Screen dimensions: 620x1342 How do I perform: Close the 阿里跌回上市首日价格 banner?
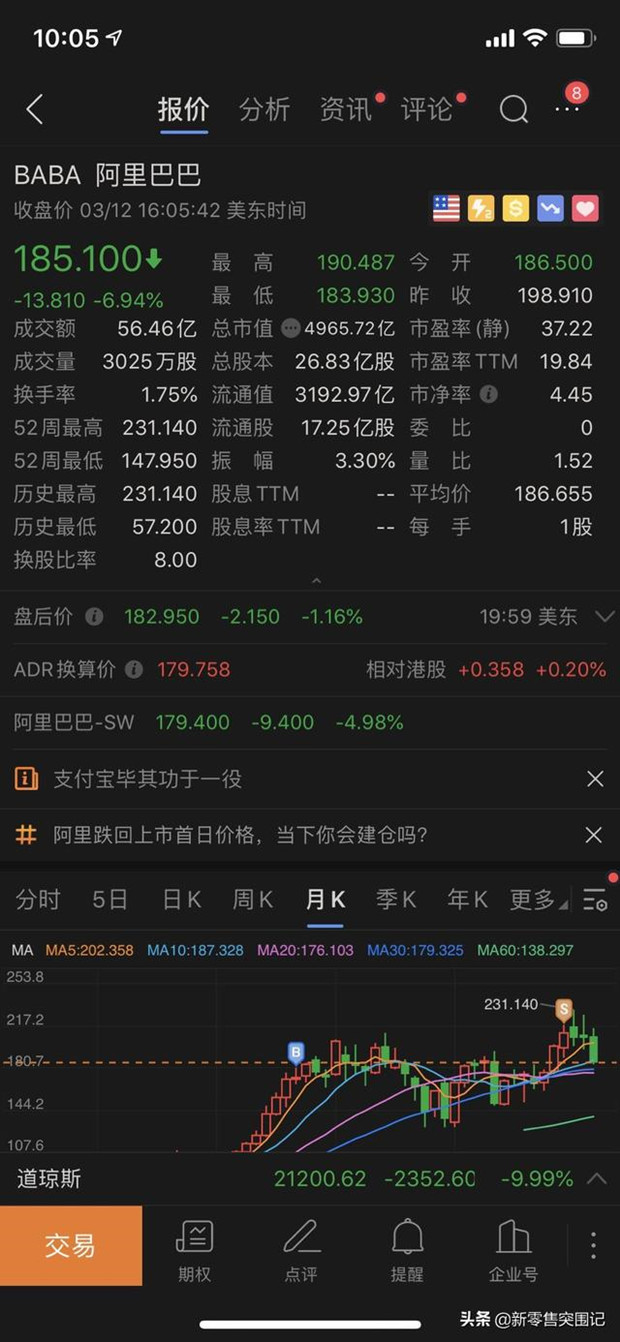594,835
